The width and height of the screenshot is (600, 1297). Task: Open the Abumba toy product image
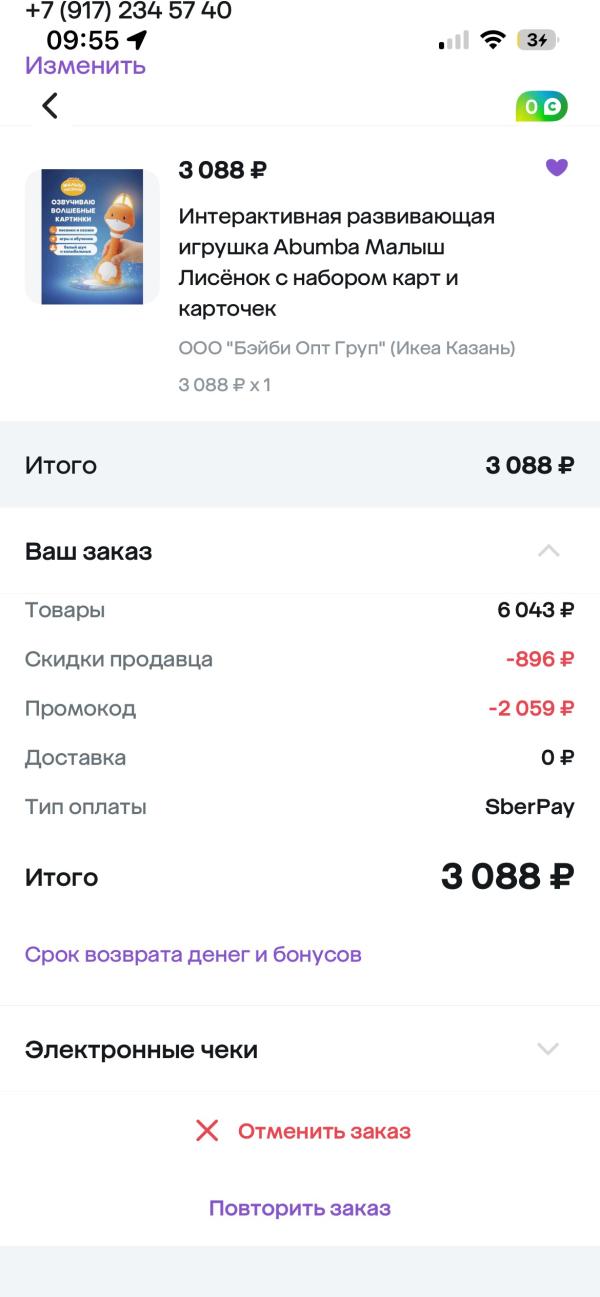click(x=92, y=236)
